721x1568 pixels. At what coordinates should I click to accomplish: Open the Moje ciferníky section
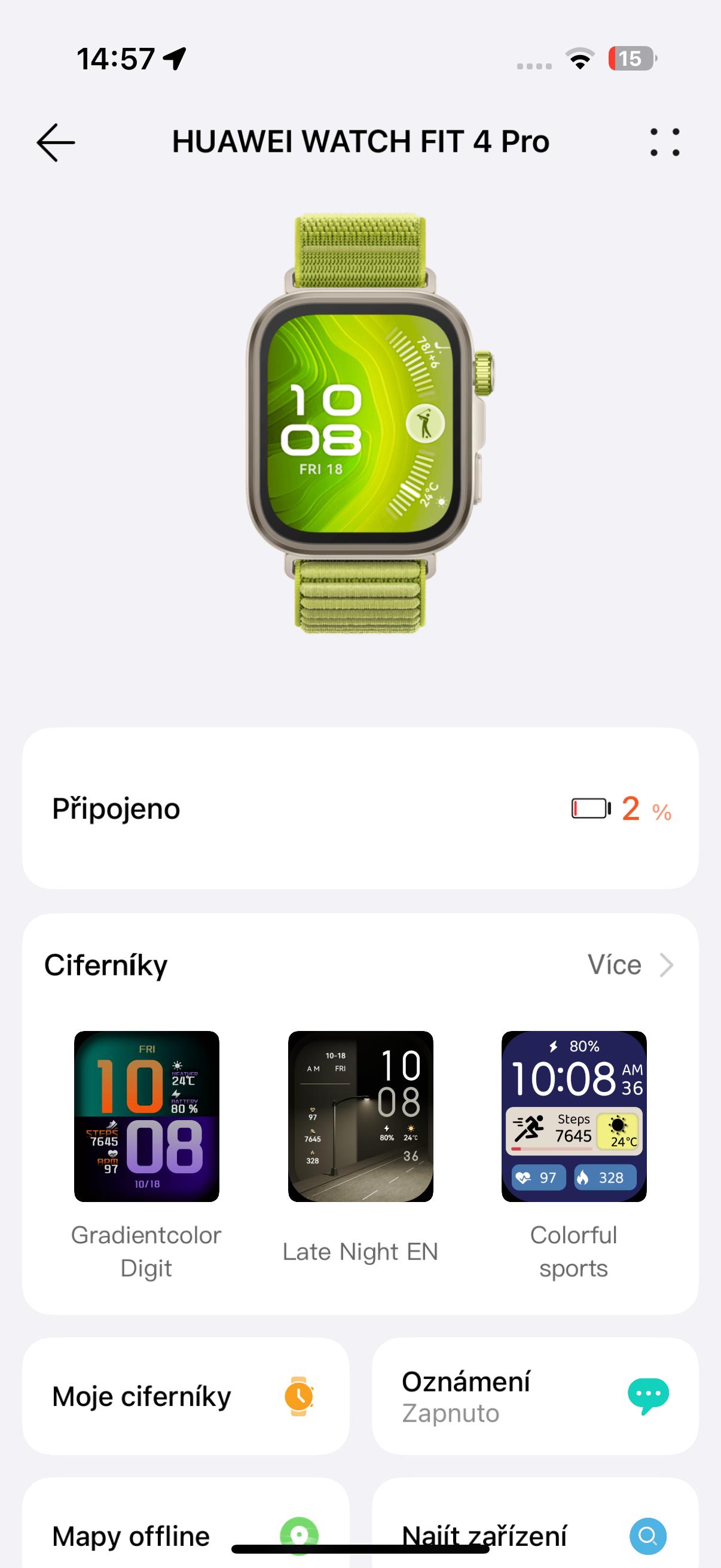141,1397
